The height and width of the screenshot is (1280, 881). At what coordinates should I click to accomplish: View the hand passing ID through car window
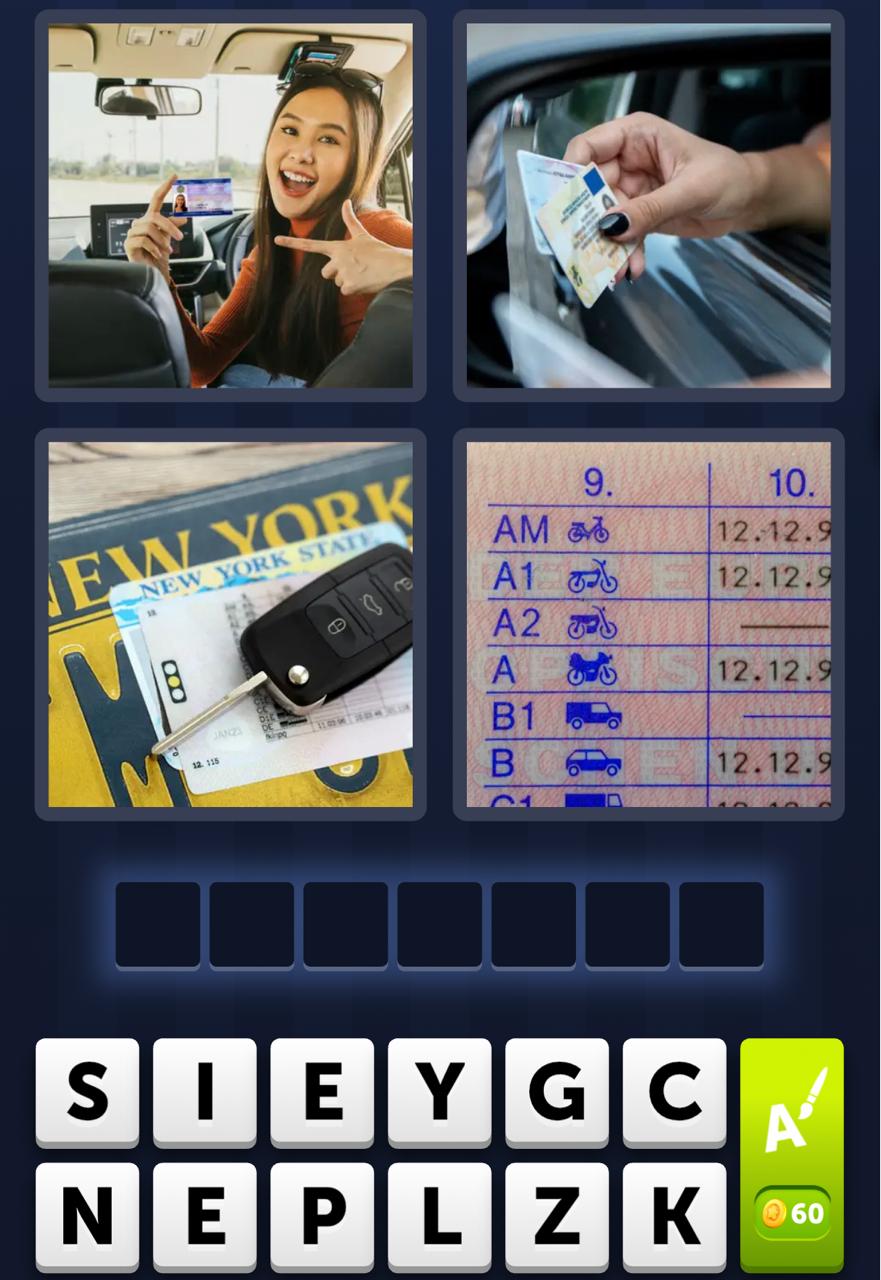[x=648, y=204]
